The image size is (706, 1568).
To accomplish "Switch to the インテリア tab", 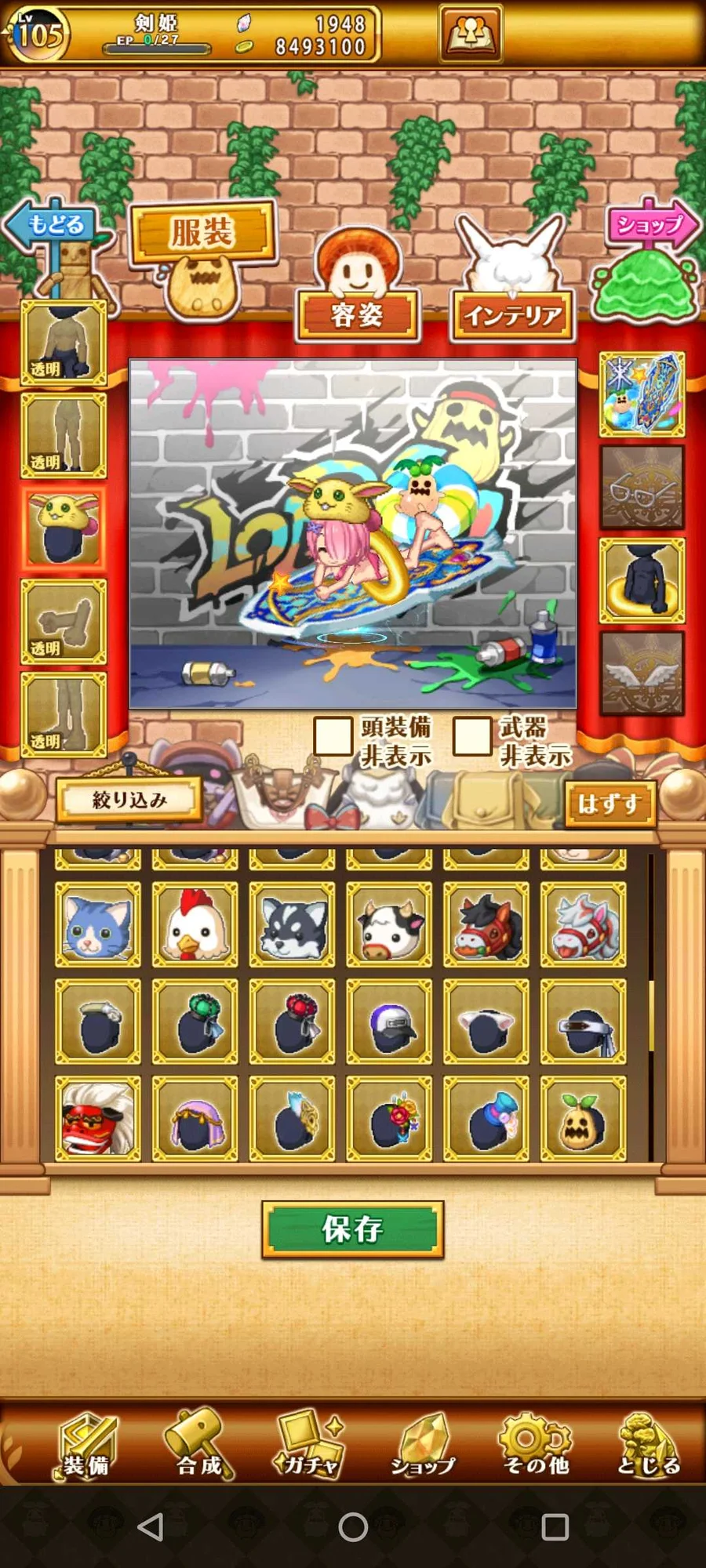I will coord(513,315).
